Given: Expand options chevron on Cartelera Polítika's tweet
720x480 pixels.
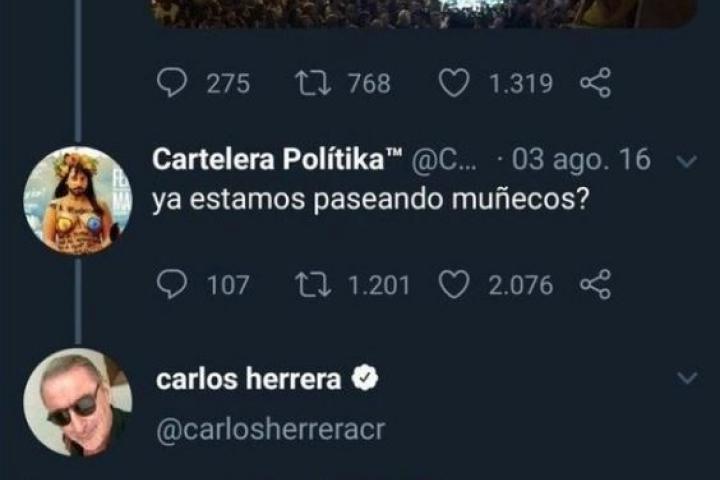Looking at the screenshot, I should coord(688,161).
